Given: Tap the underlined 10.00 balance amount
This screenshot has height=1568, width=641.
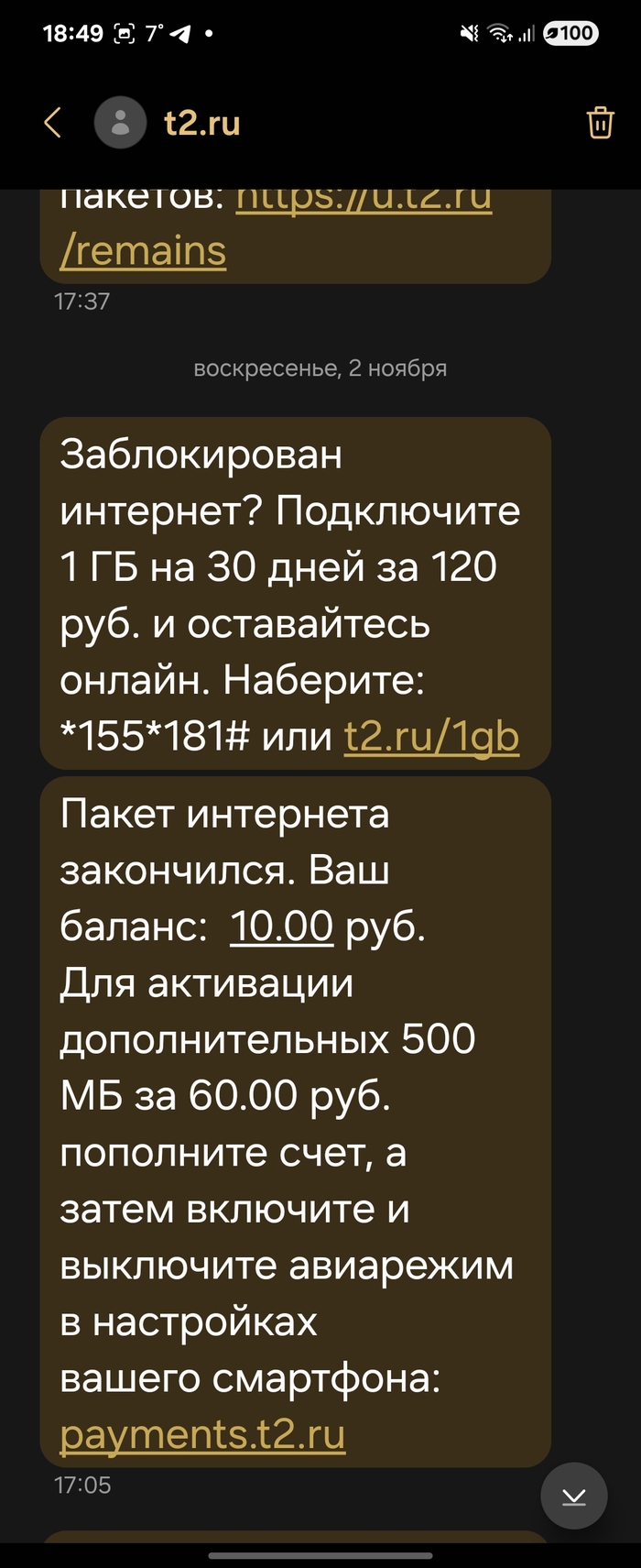Looking at the screenshot, I should point(281,927).
